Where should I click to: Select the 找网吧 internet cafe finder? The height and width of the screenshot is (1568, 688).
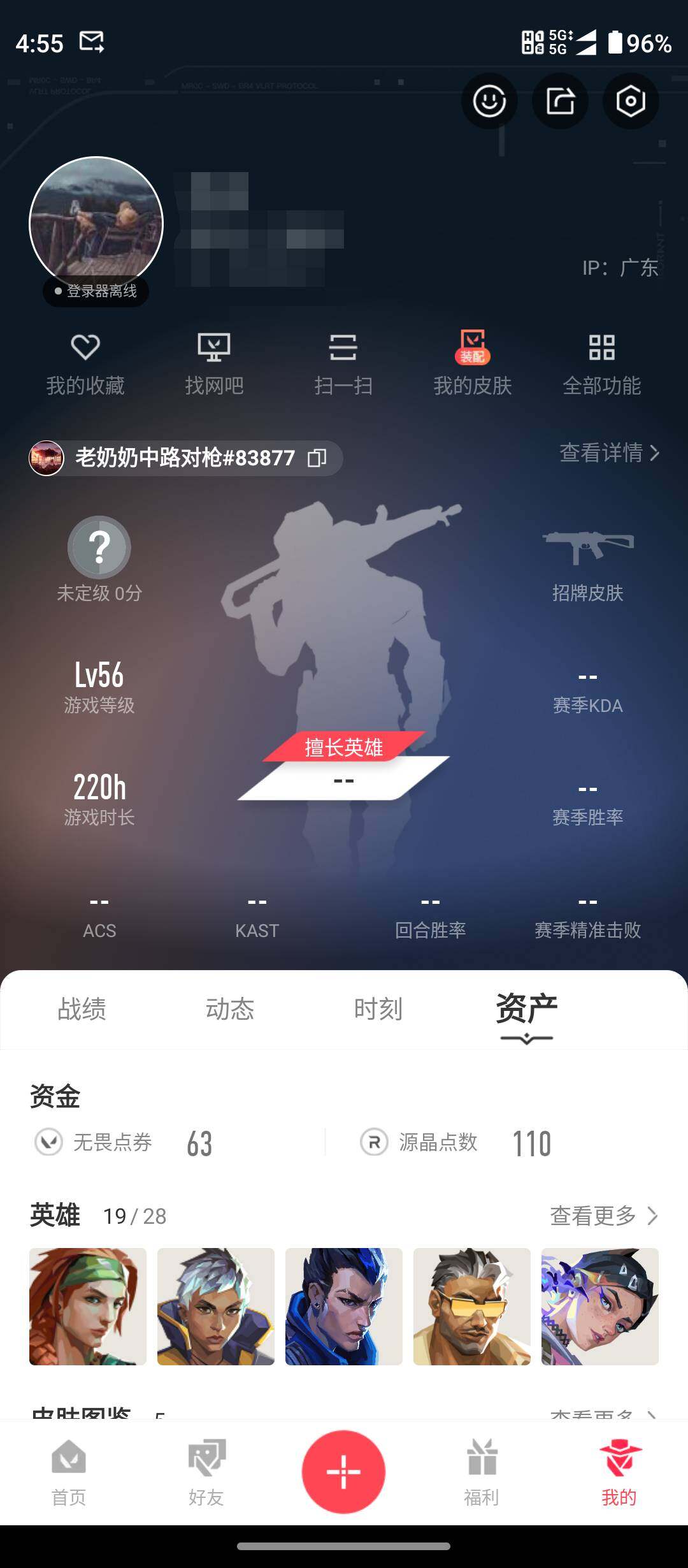[216, 363]
